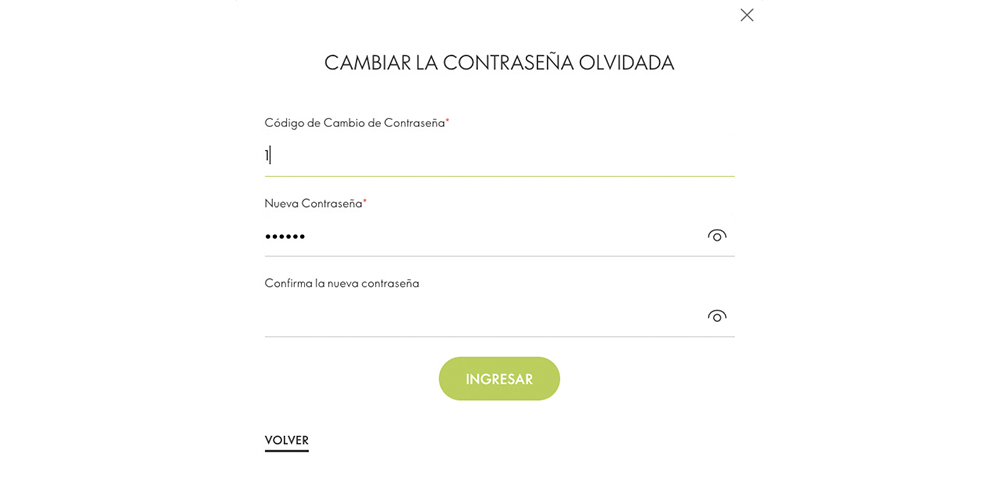The height and width of the screenshot is (478, 1000).
Task: Submit with the INGRESAR button
Action: 499,379
